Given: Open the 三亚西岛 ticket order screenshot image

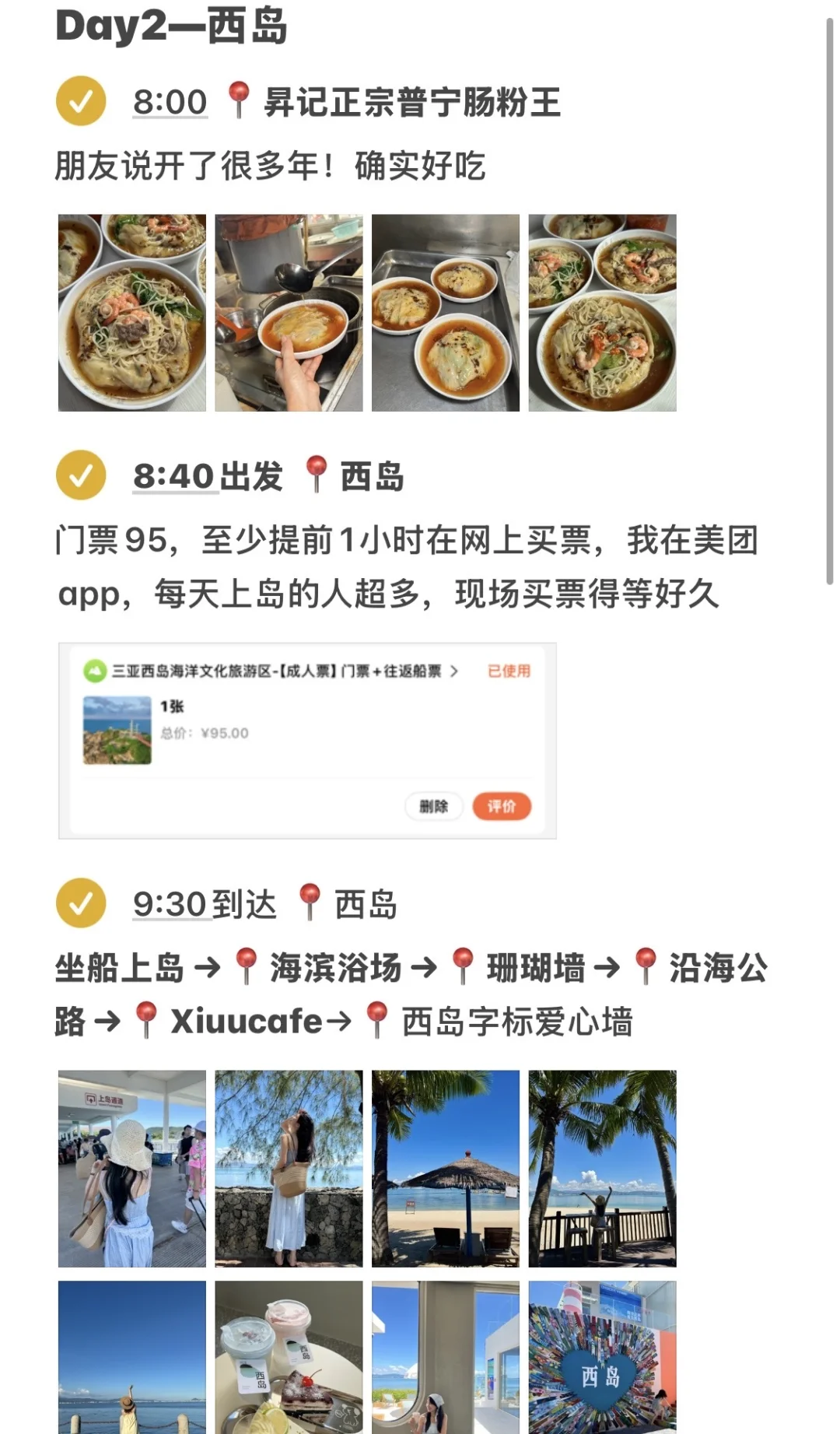Looking at the screenshot, I should click(307, 741).
